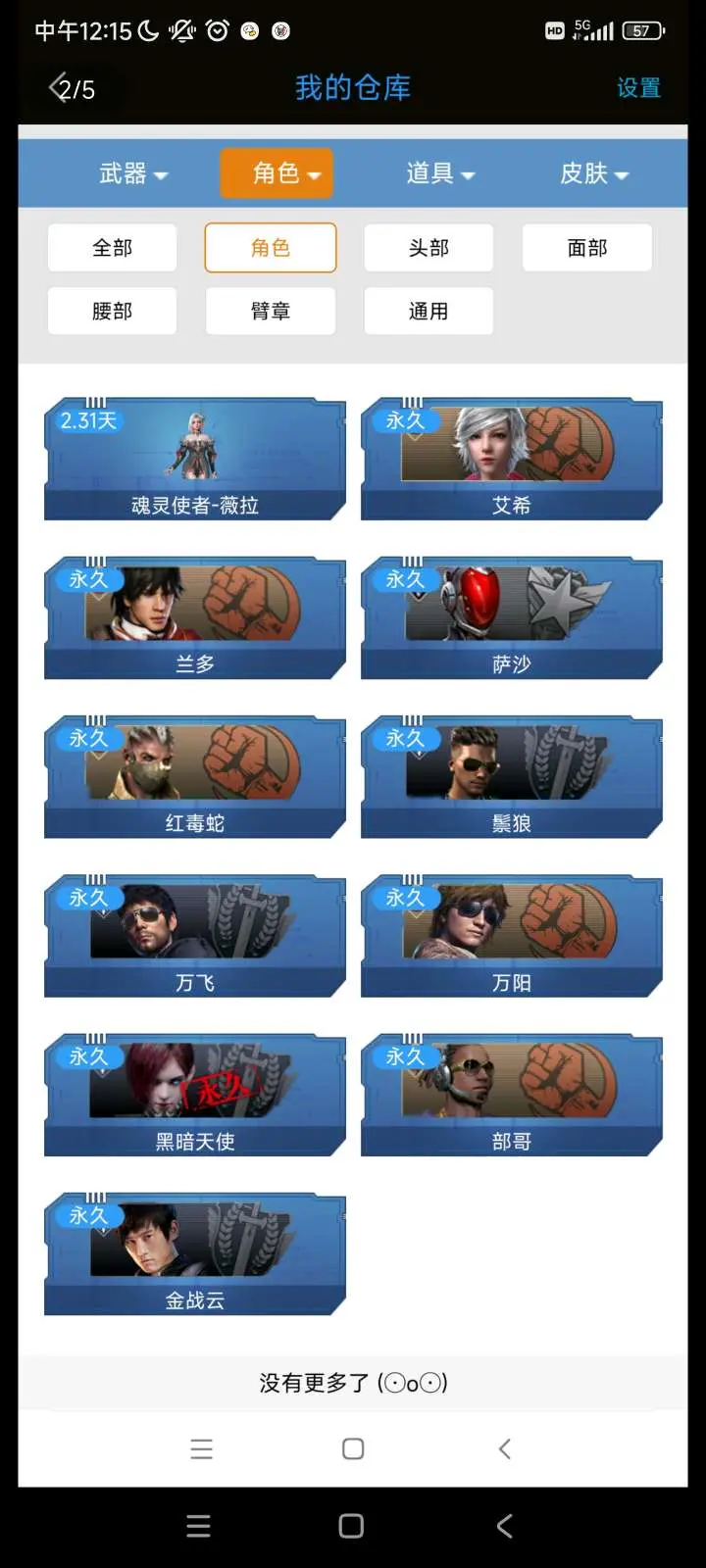
Task: Filter by 臂章 items
Action: (271, 311)
